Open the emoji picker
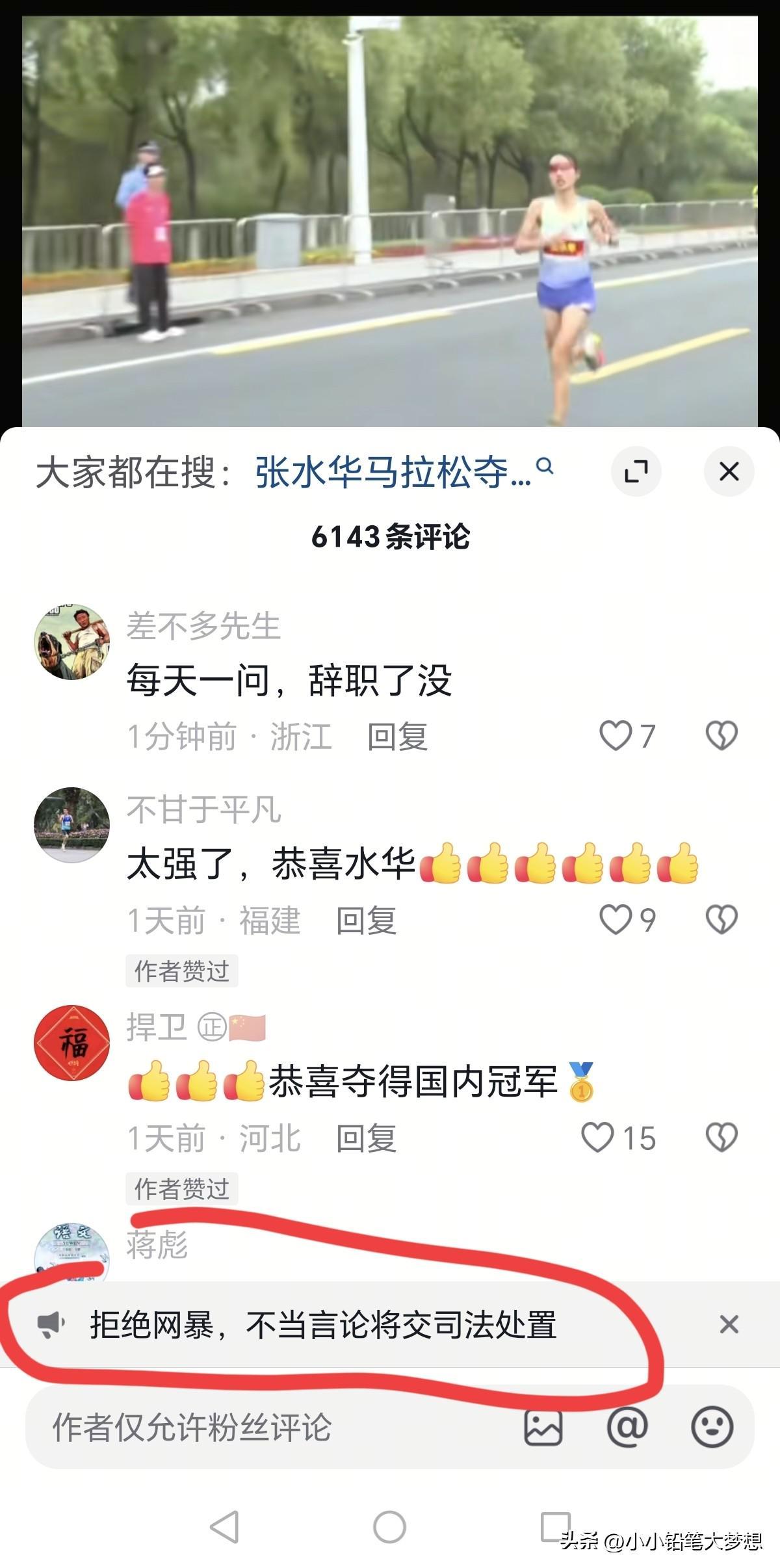This screenshot has height=1568, width=780. click(712, 1427)
